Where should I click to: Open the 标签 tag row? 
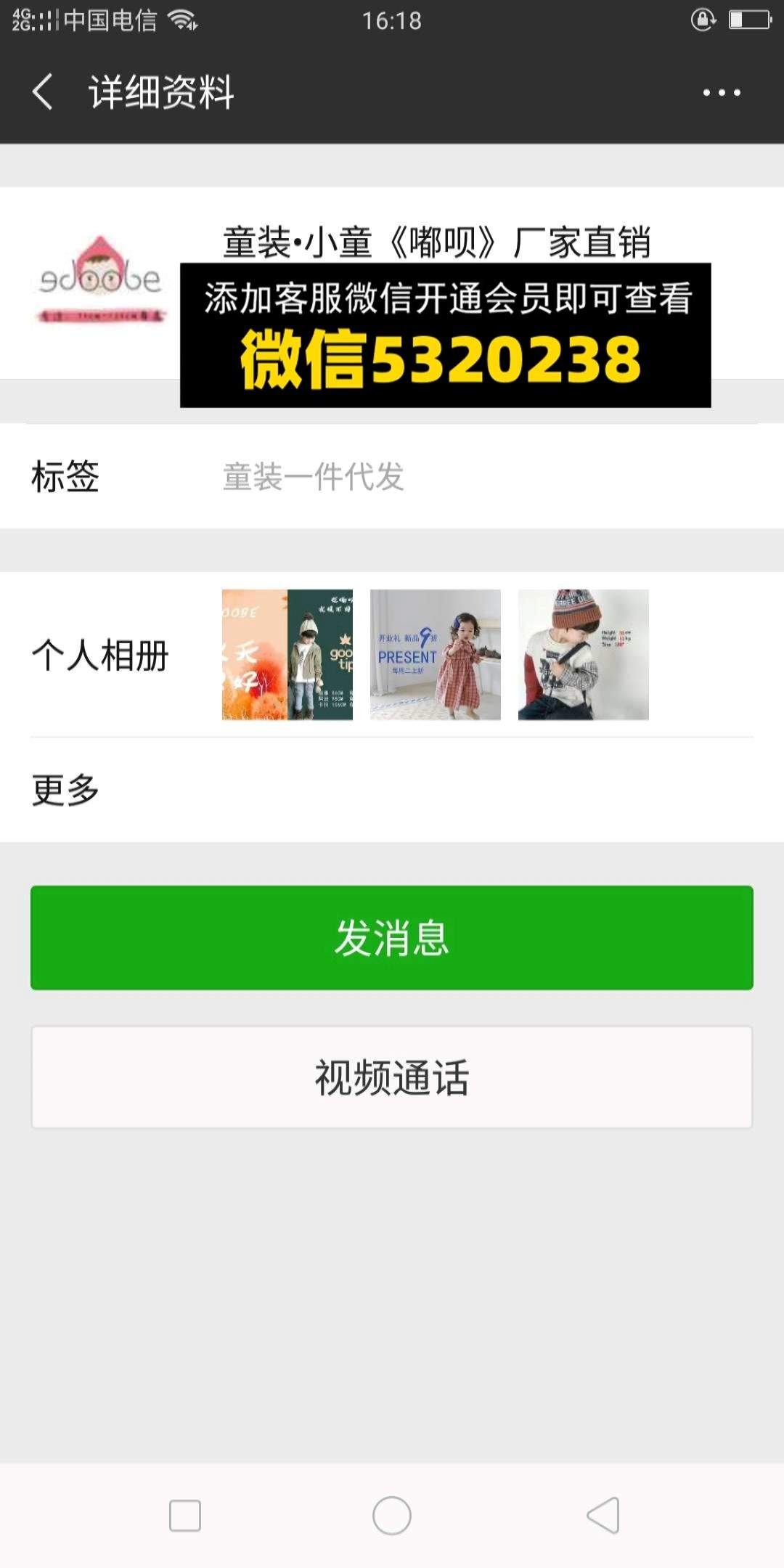coord(392,477)
